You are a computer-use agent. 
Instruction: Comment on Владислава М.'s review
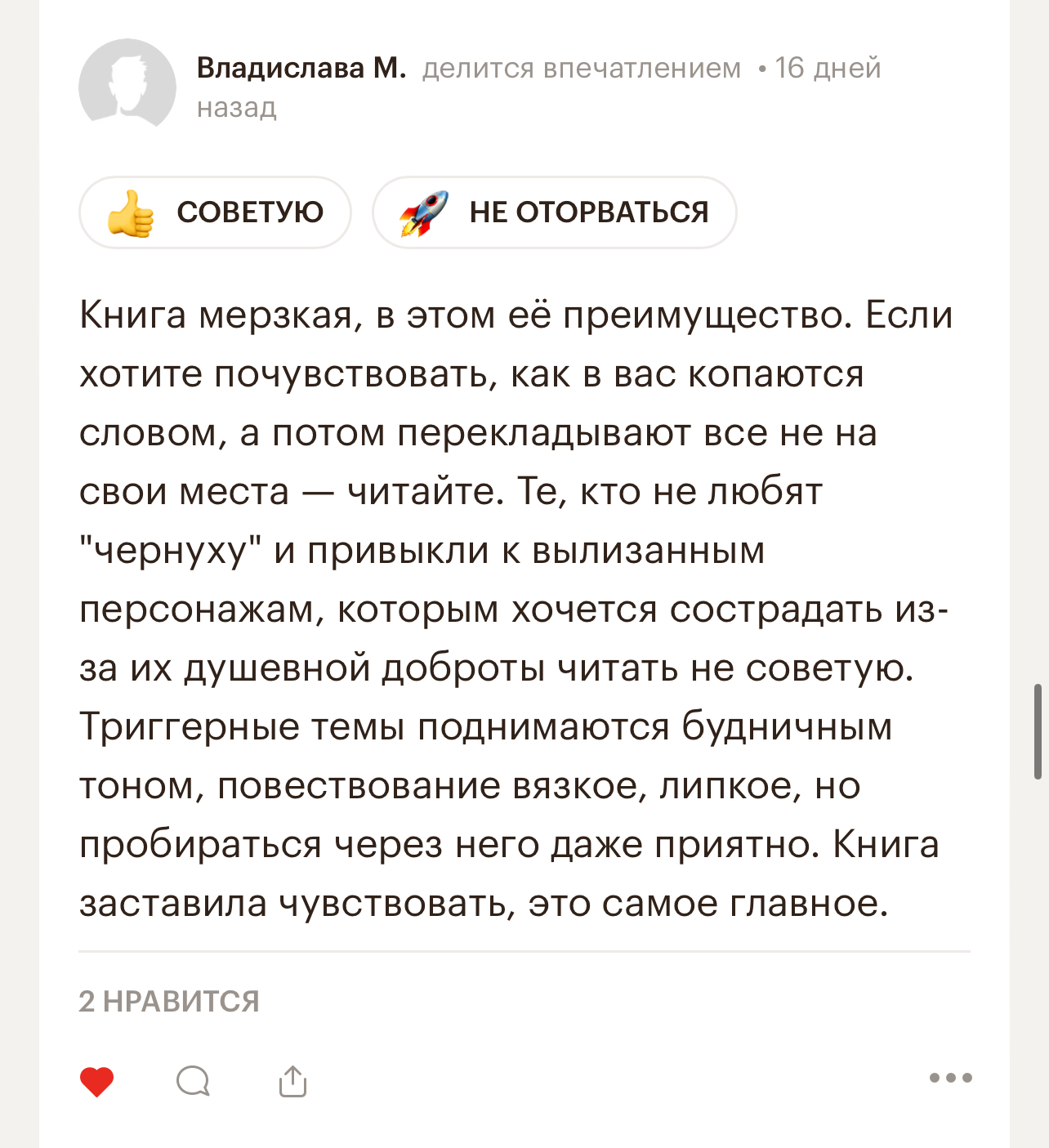click(194, 1081)
